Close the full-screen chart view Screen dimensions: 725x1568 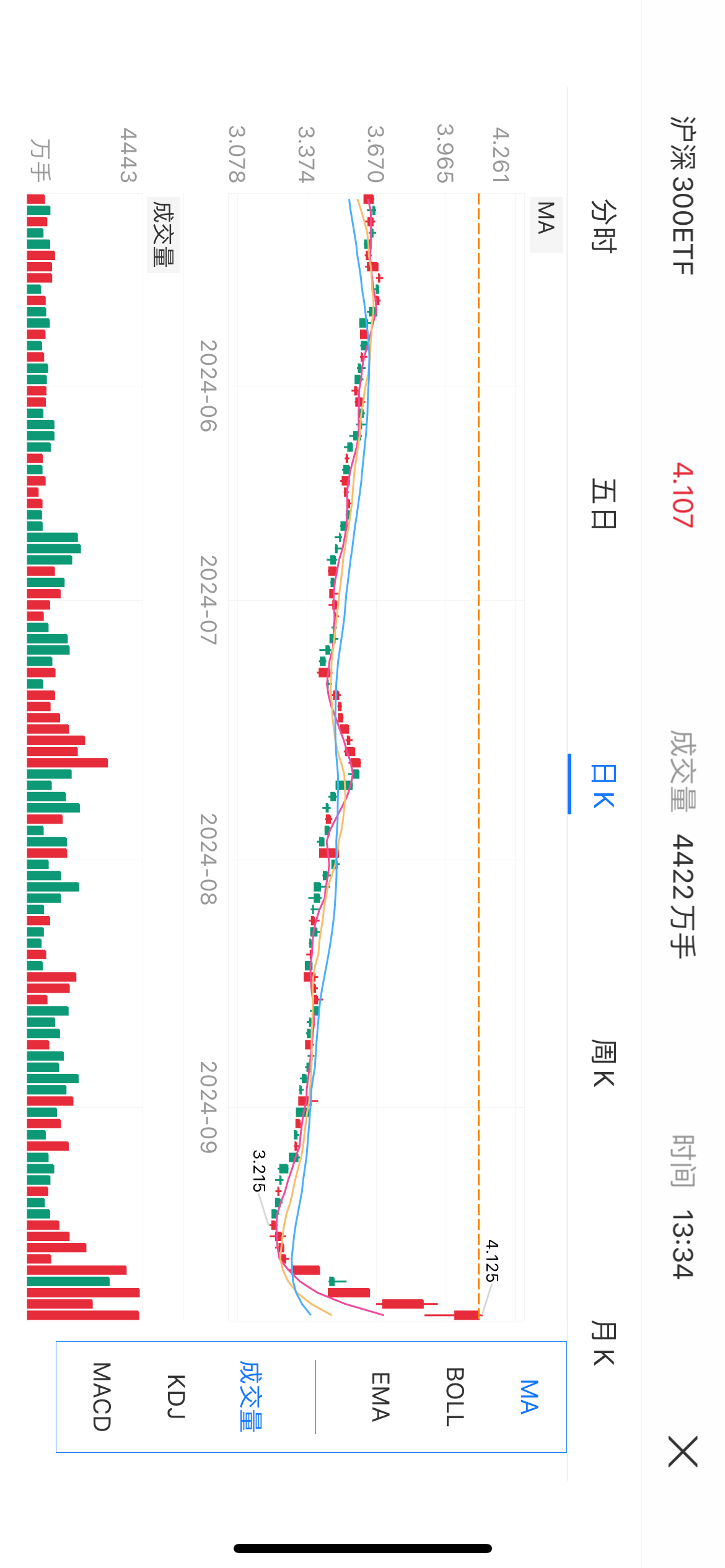click(683, 1451)
